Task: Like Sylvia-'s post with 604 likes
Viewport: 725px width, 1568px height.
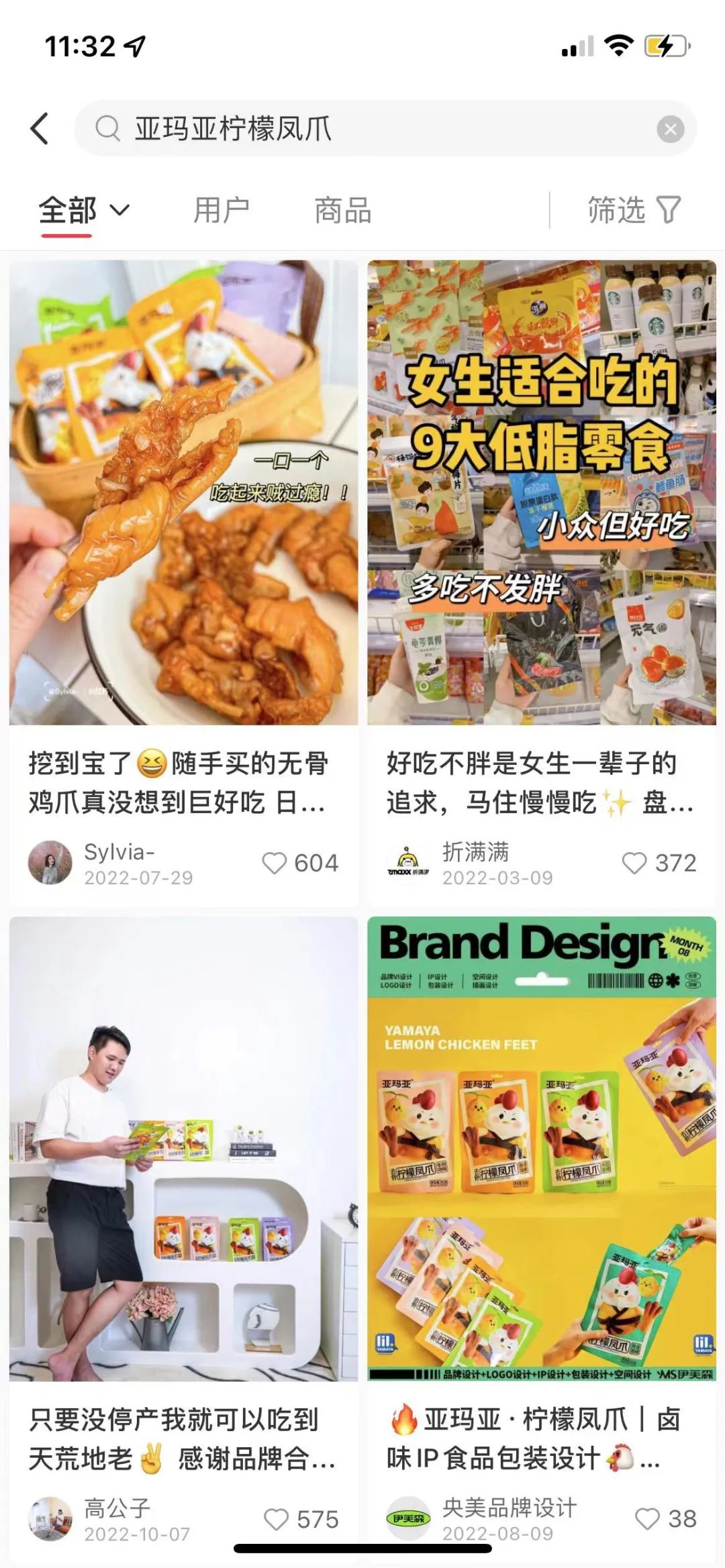Action: [274, 863]
